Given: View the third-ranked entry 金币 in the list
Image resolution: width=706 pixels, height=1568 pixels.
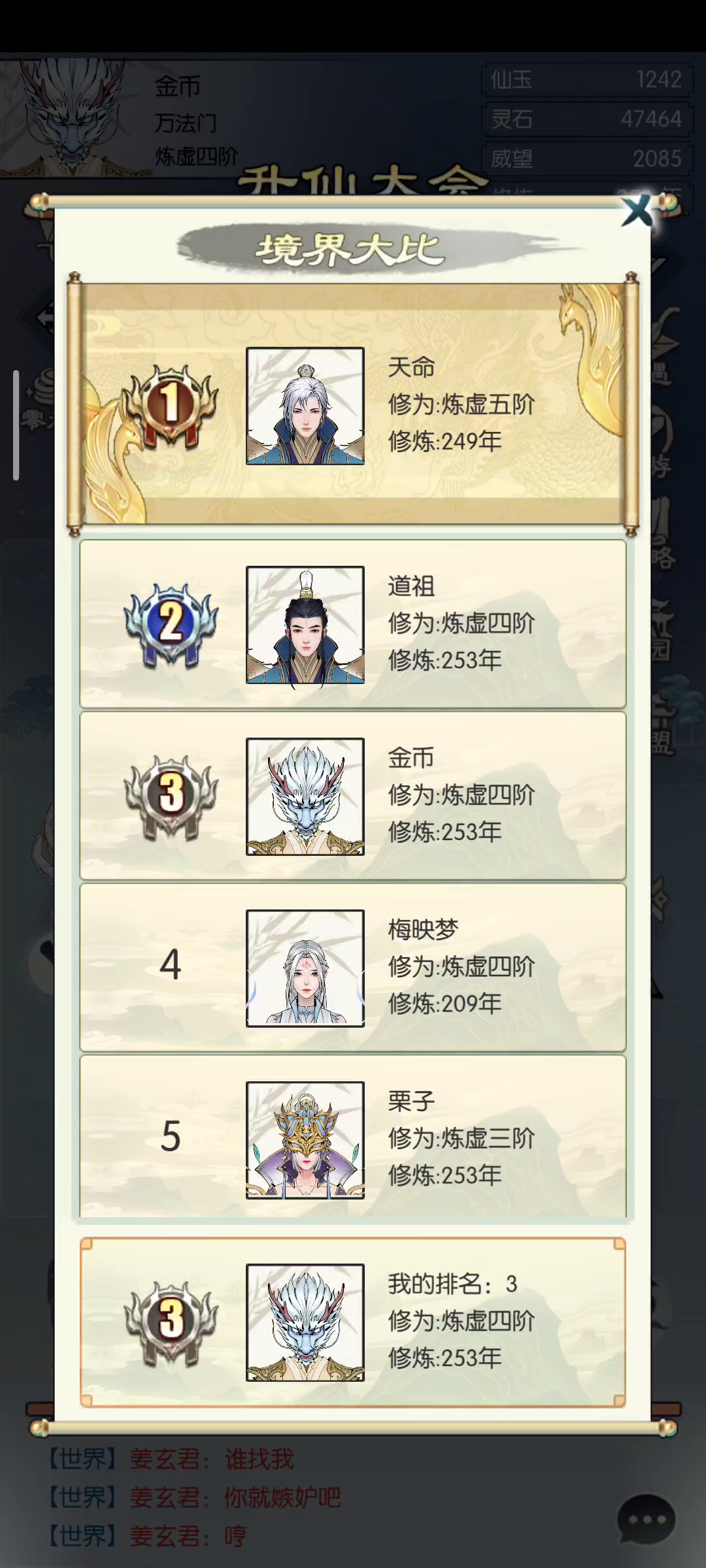Looking at the screenshot, I should coord(353,796).
